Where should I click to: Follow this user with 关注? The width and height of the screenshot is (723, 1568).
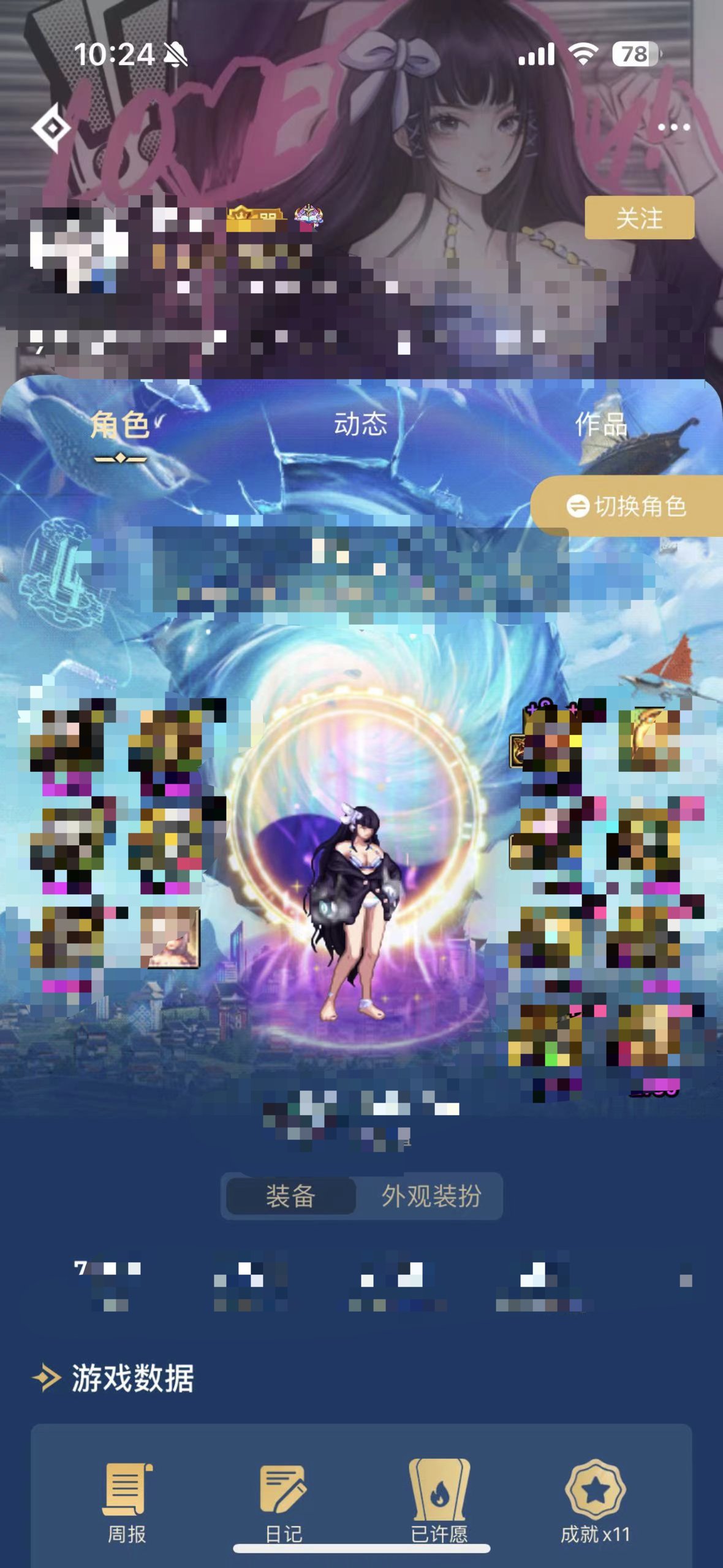click(x=639, y=218)
